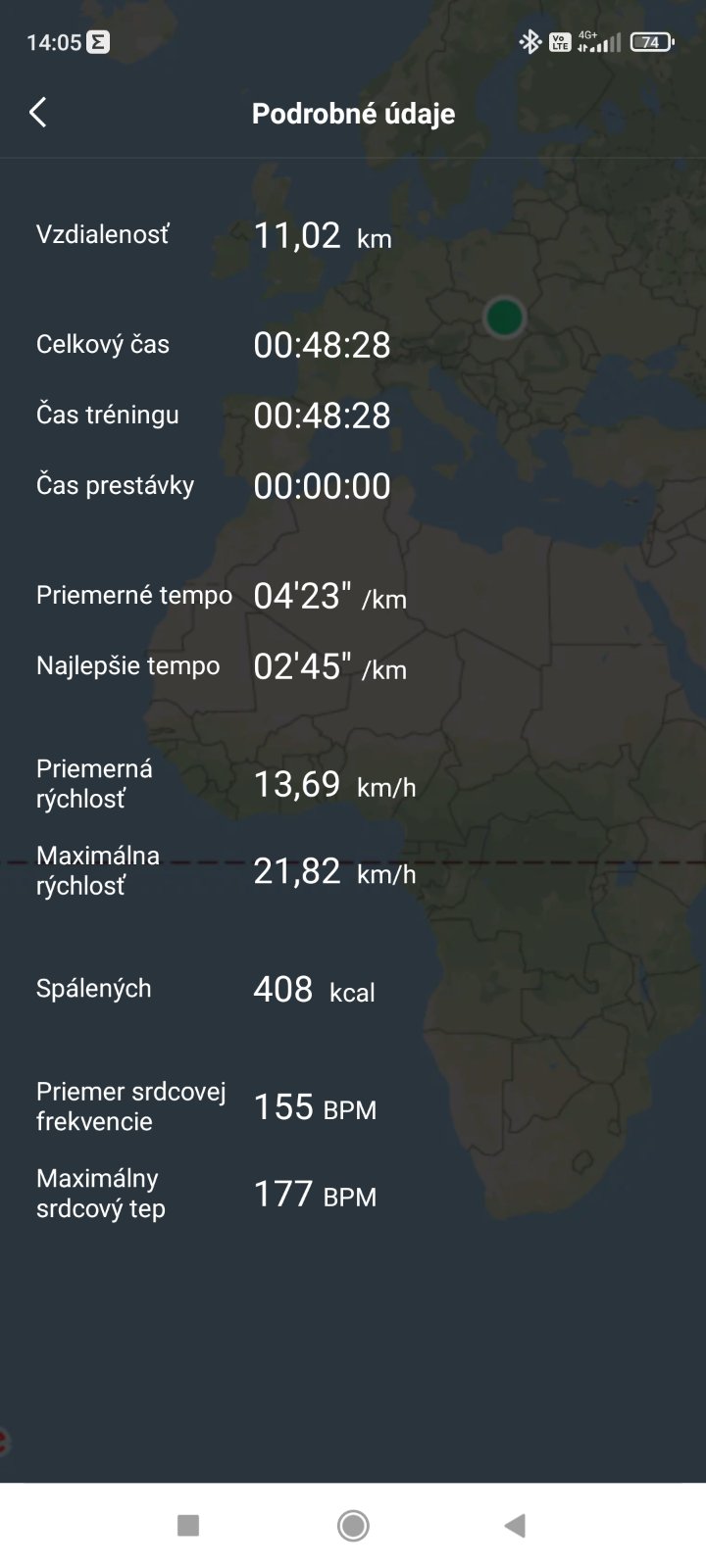The height and width of the screenshot is (1568, 706).
Task: Go back from Podrobné údaje screen
Action: pos(38,113)
